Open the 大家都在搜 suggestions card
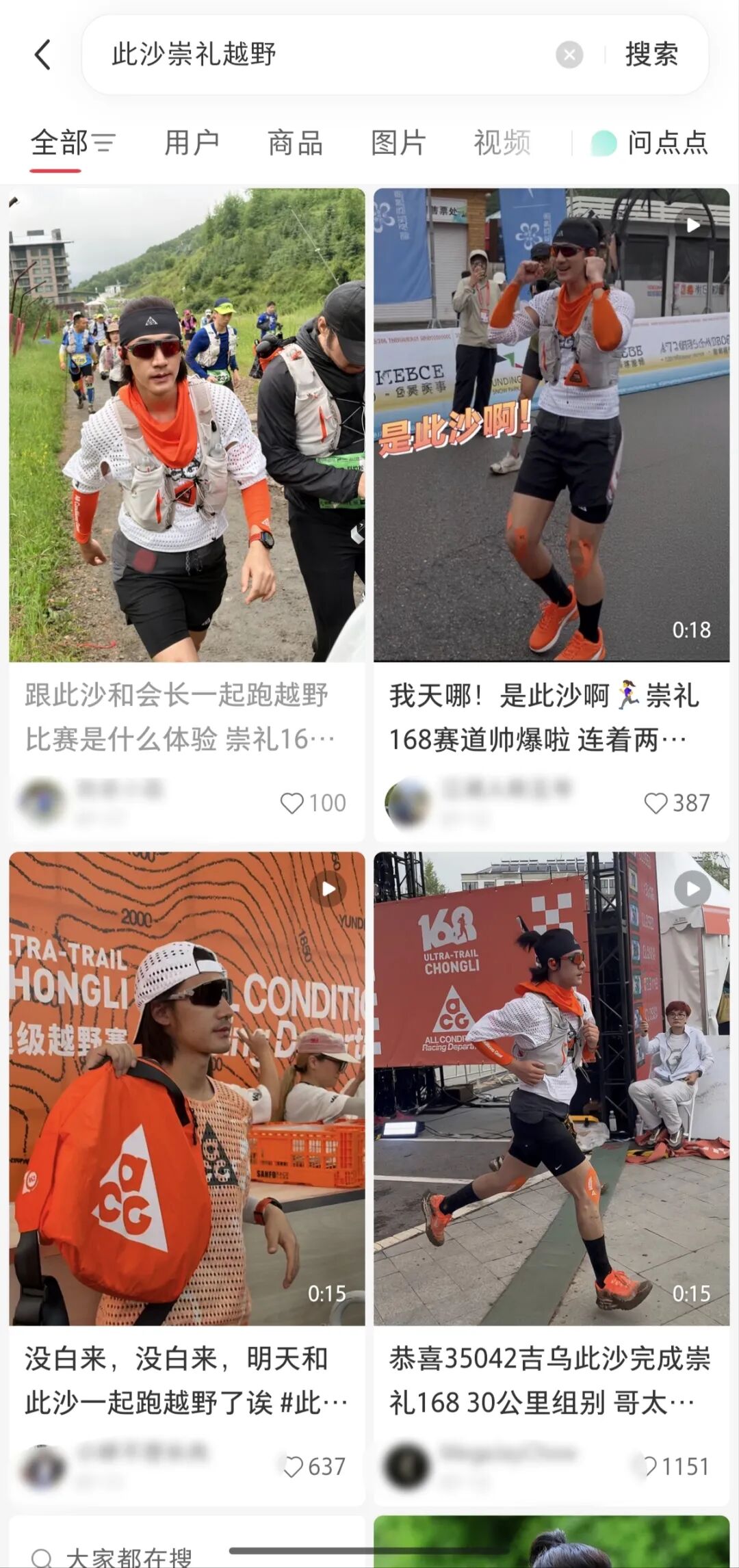This screenshot has height=1568, width=739. [187, 1541]
